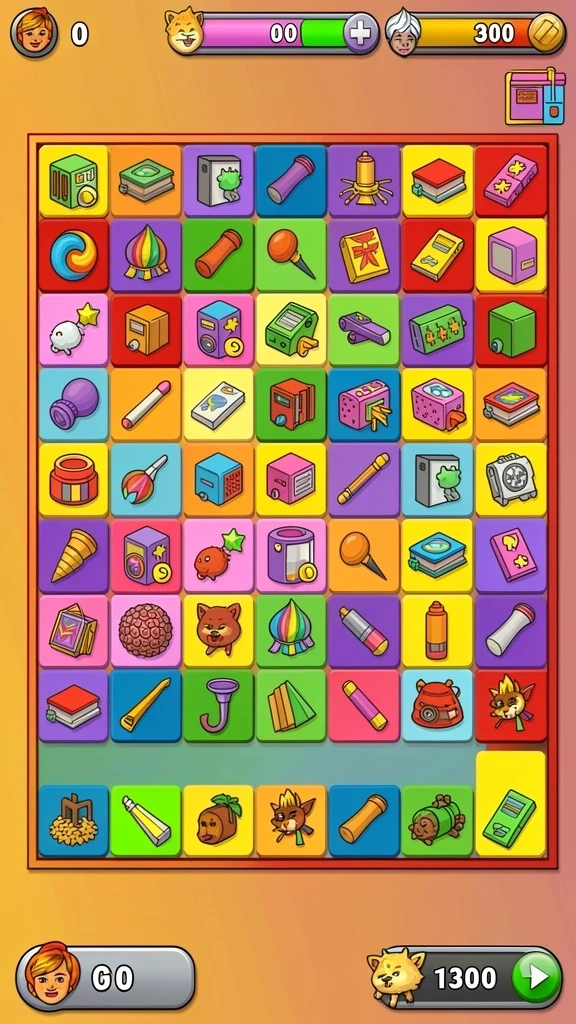The image size is (576, 1024).
Task: Tap the coconut head tile in bottom row
Action: (218, 820)
